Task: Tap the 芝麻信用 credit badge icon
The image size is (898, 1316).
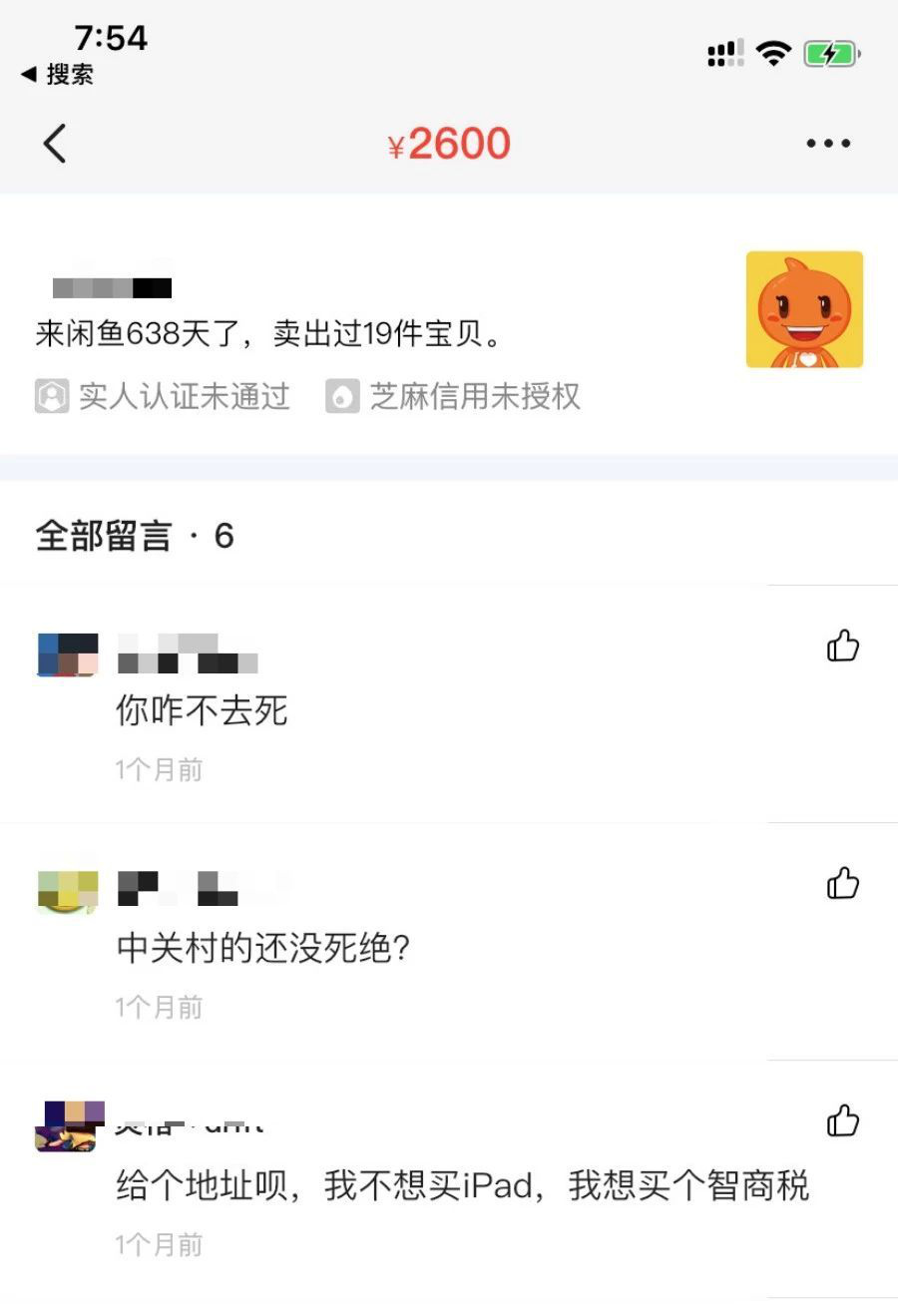Action: tap(343, 396)
